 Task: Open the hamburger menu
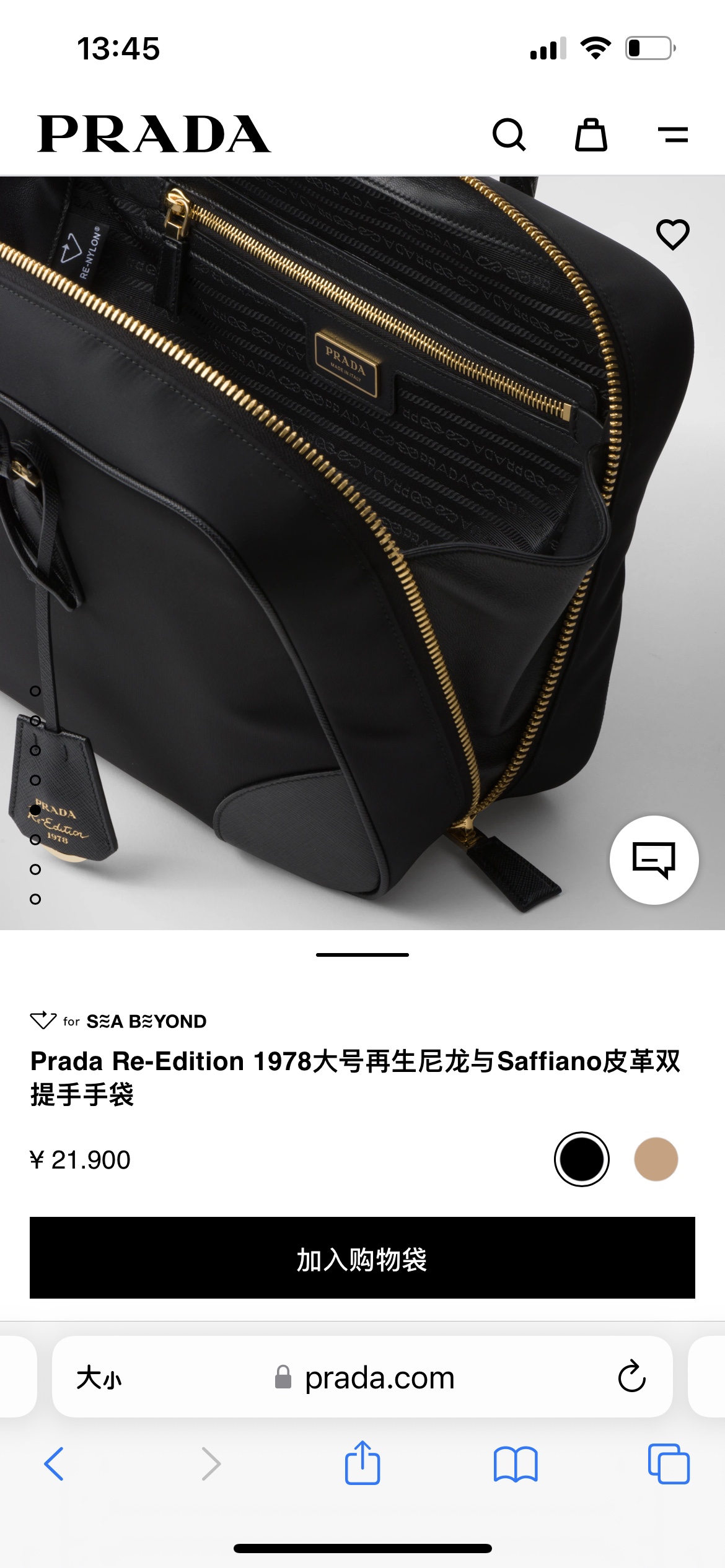click(673, 134)
